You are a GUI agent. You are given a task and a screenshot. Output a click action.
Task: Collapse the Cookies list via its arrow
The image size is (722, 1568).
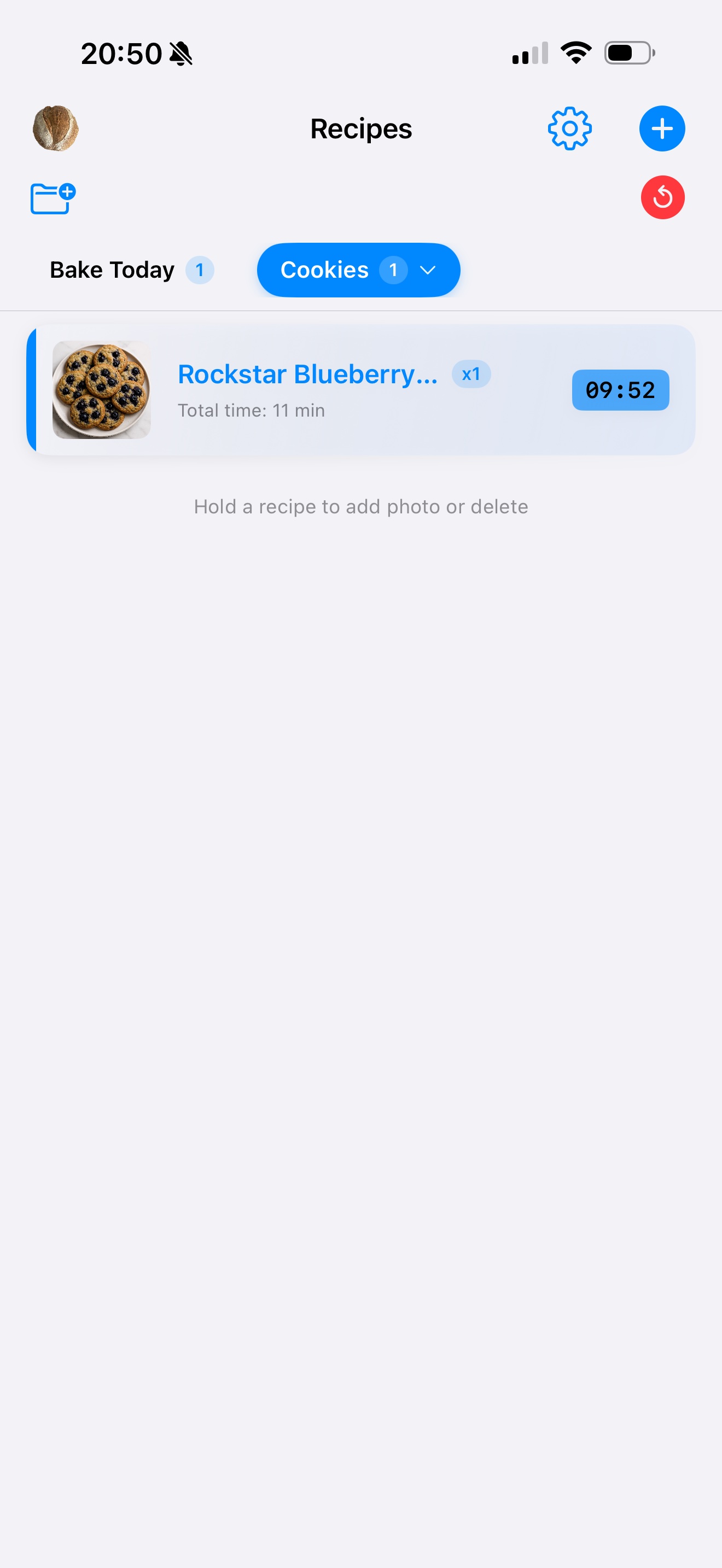pos(428,270)
